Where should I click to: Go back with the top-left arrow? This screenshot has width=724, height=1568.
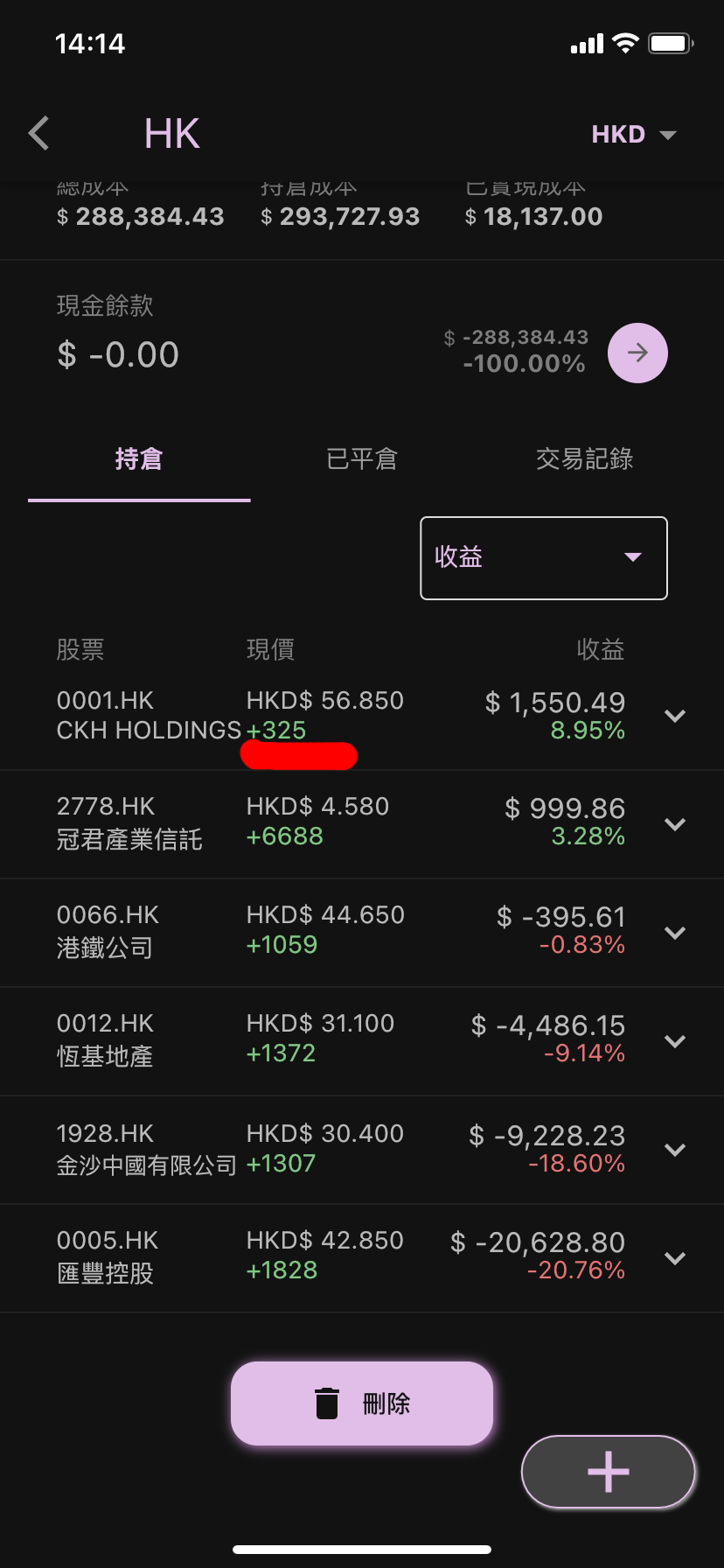click(x=38, y=134)
